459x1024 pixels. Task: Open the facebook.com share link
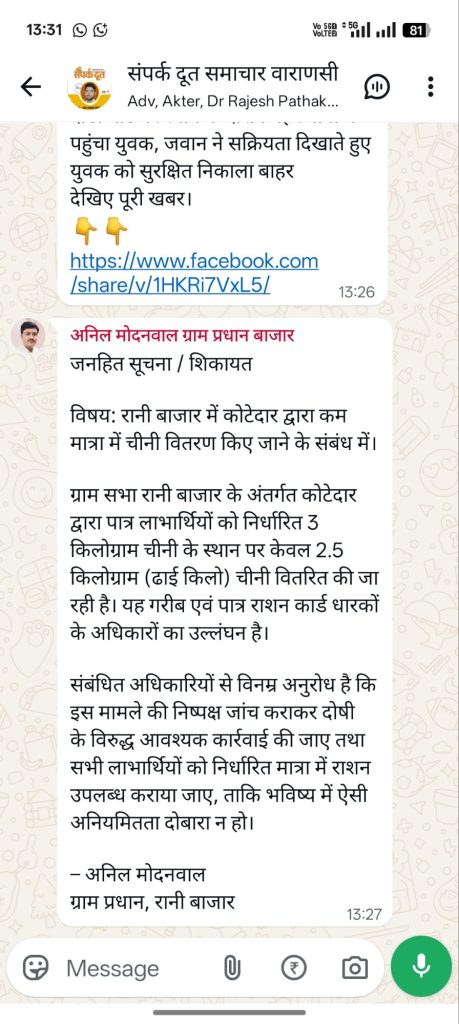(194, 273)
